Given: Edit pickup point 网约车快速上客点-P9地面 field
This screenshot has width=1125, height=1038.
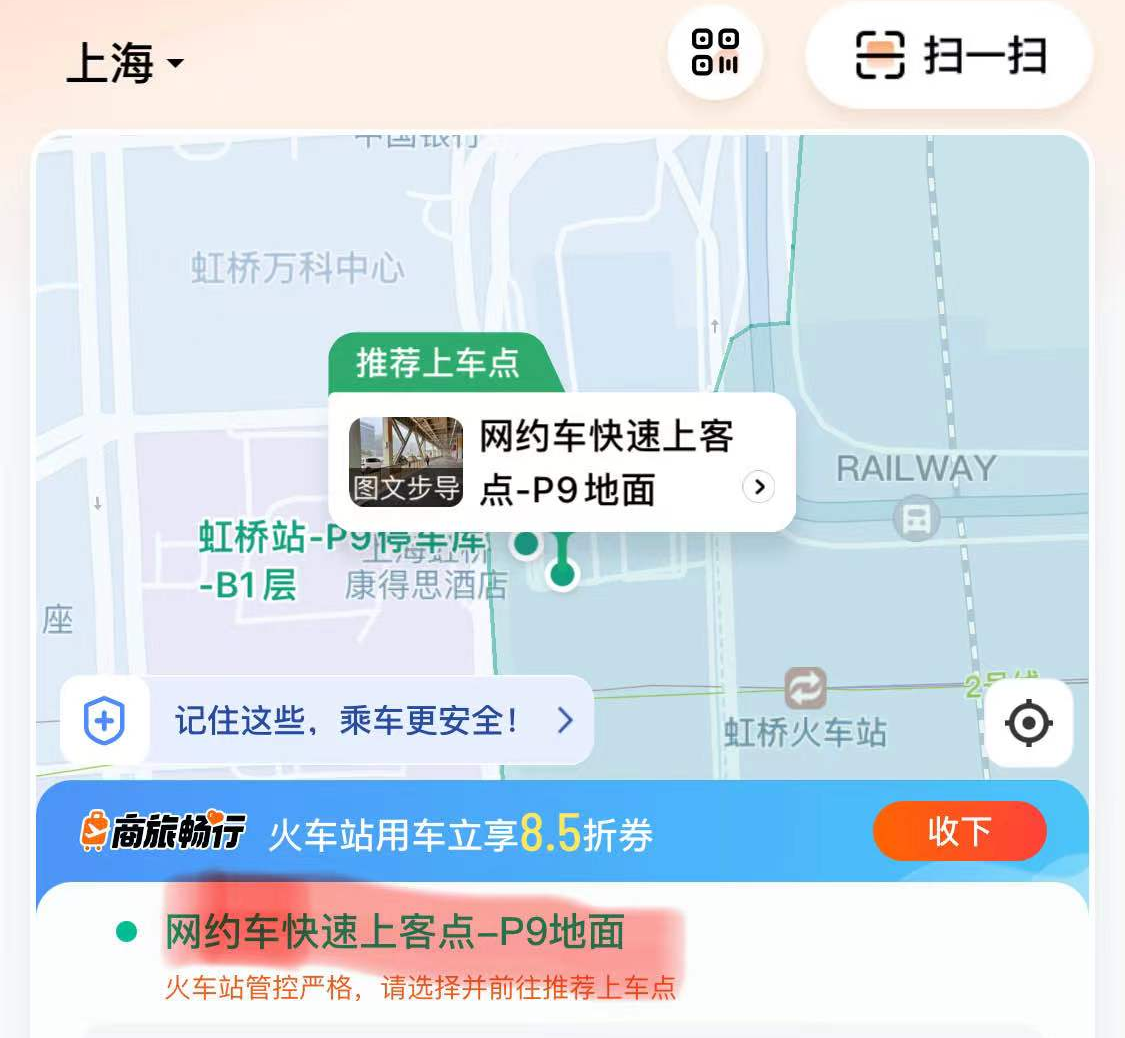Looking at the screenshot, I should point(395,932).
